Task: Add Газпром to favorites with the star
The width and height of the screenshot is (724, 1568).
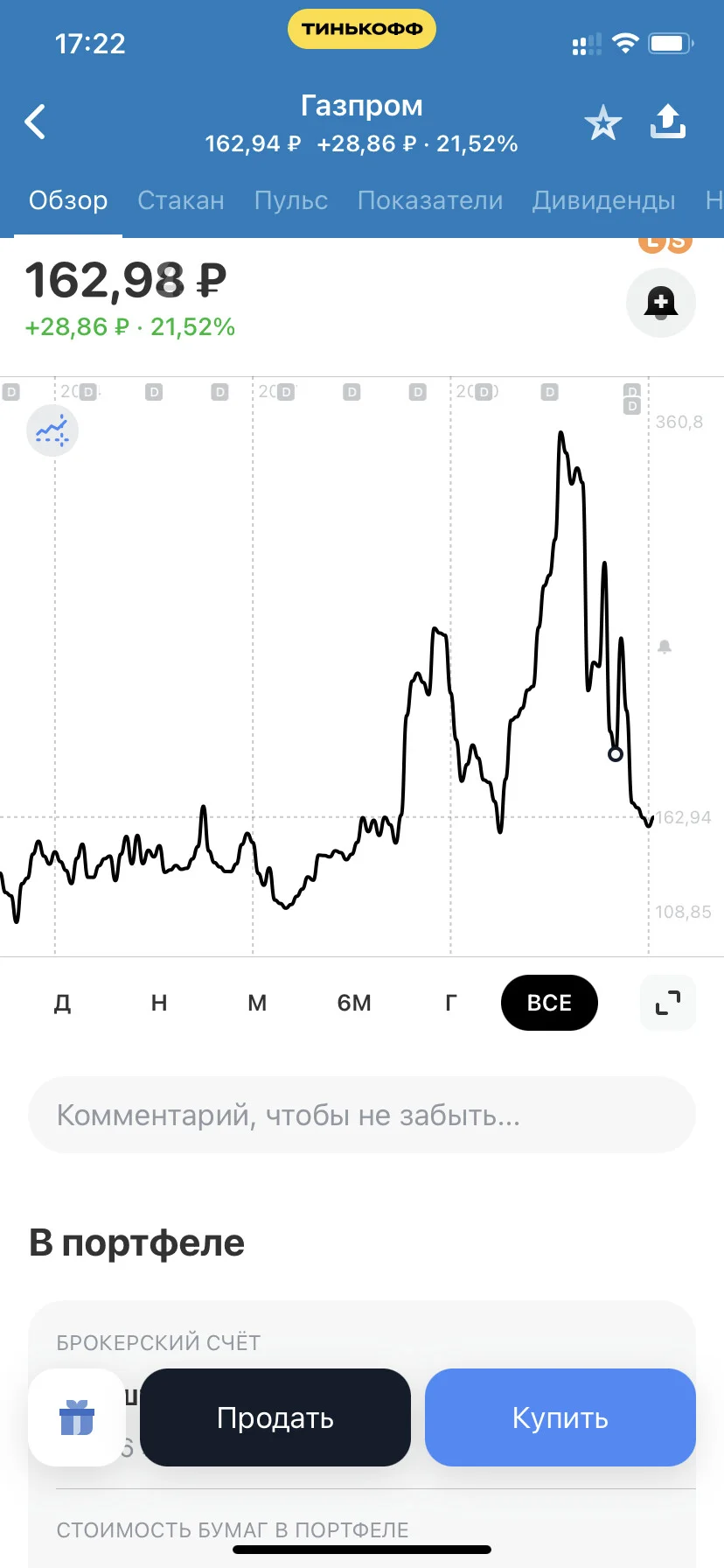Action: [x=602, y=122]
